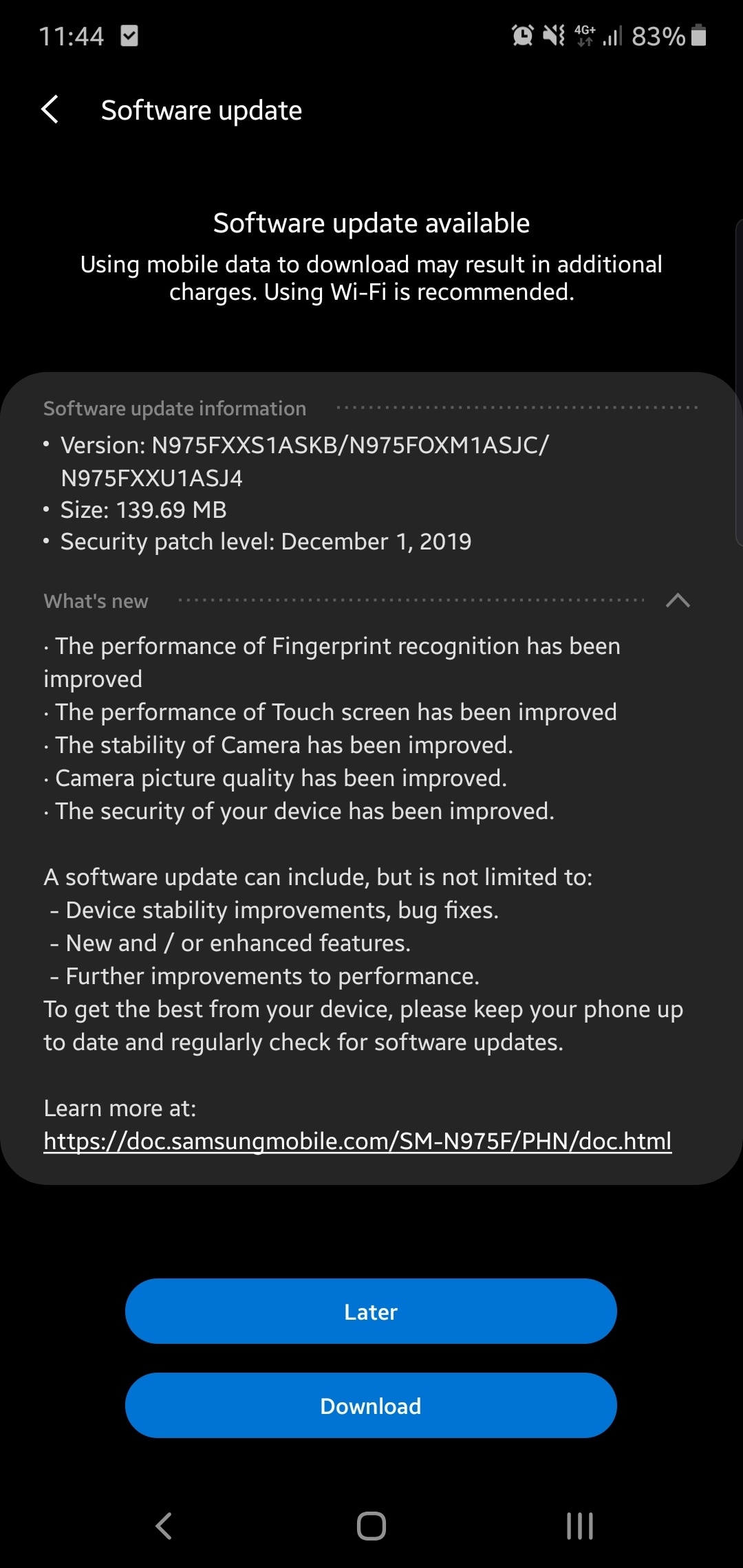The height and width of the screenshot is (1568, 743).
Task: Download the software update
Action: click(x=371, y=1406)
